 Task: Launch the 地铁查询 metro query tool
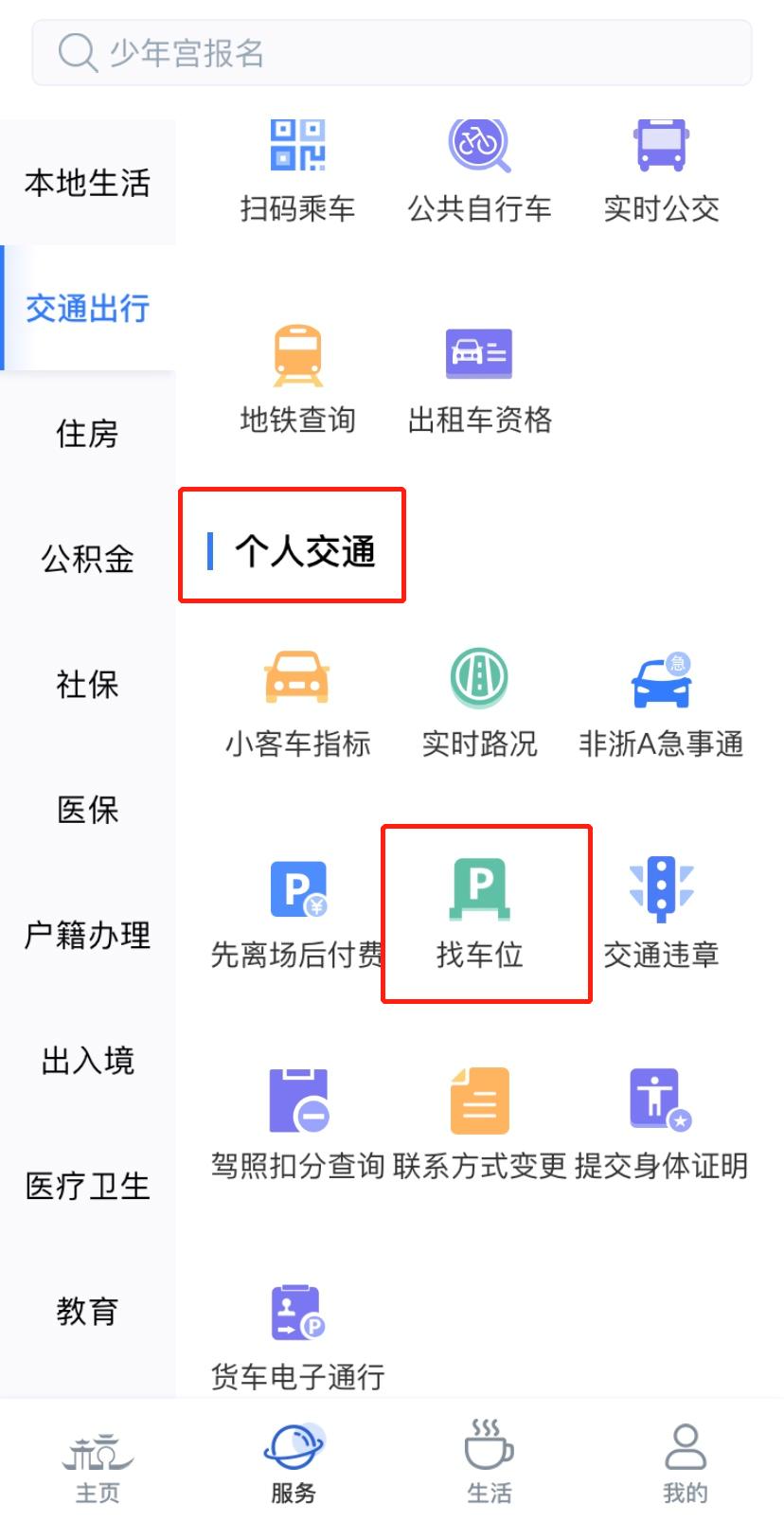pyautogui.click(x=297, y=379)
